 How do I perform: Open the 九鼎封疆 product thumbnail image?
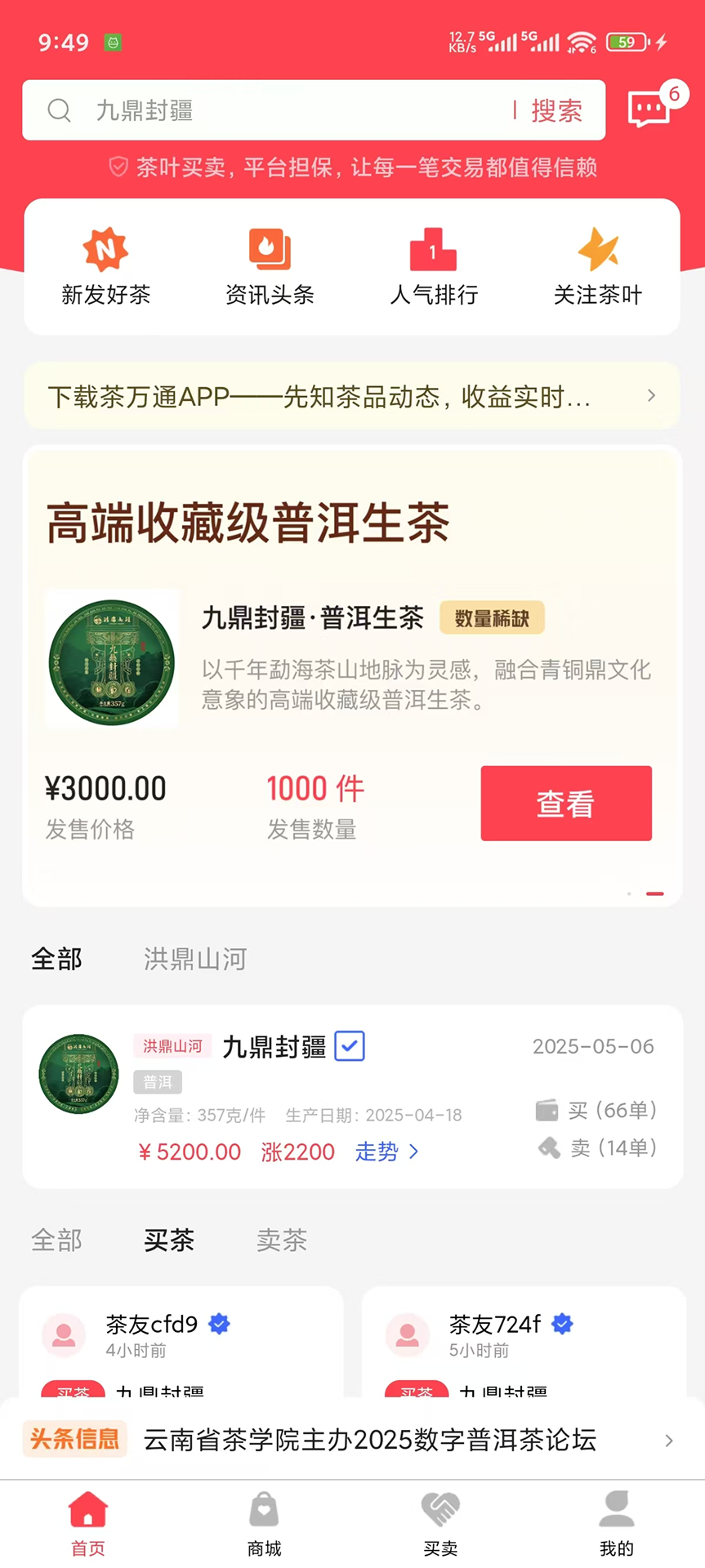pos(111,660)
